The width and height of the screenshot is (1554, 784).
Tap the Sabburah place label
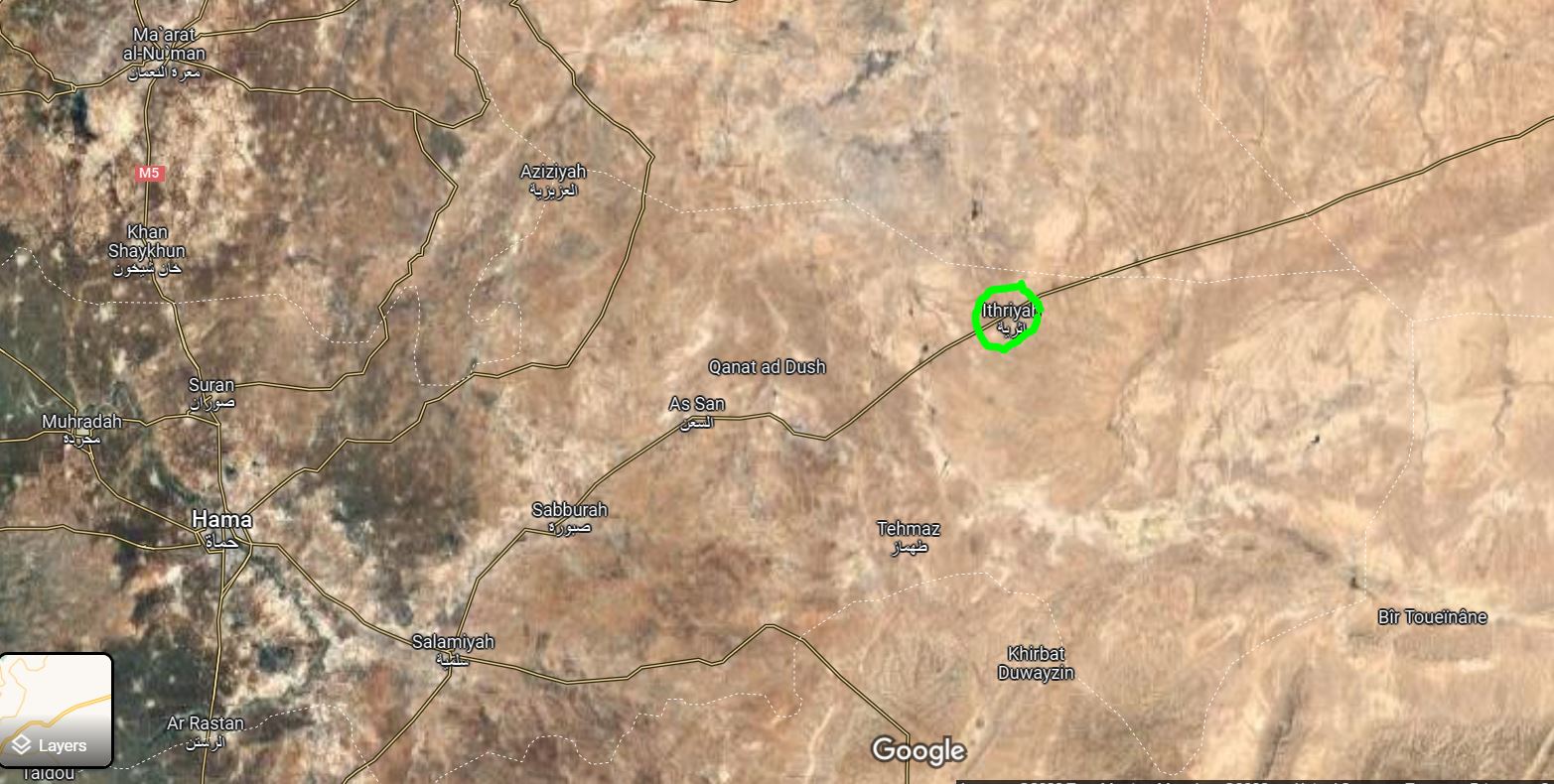pyautogui.click(x=569, y=510)
